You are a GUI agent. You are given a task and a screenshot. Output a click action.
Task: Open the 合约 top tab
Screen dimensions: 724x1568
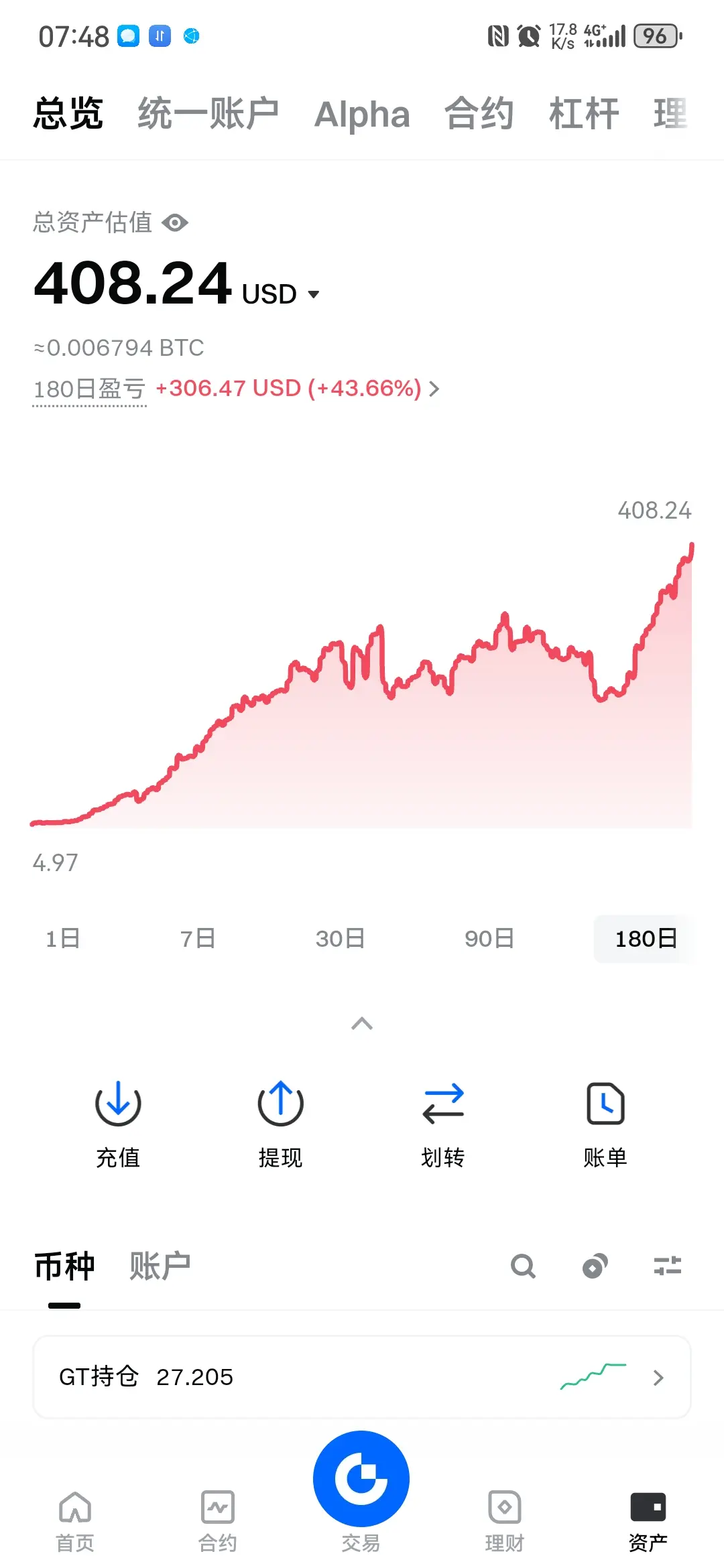479,113
